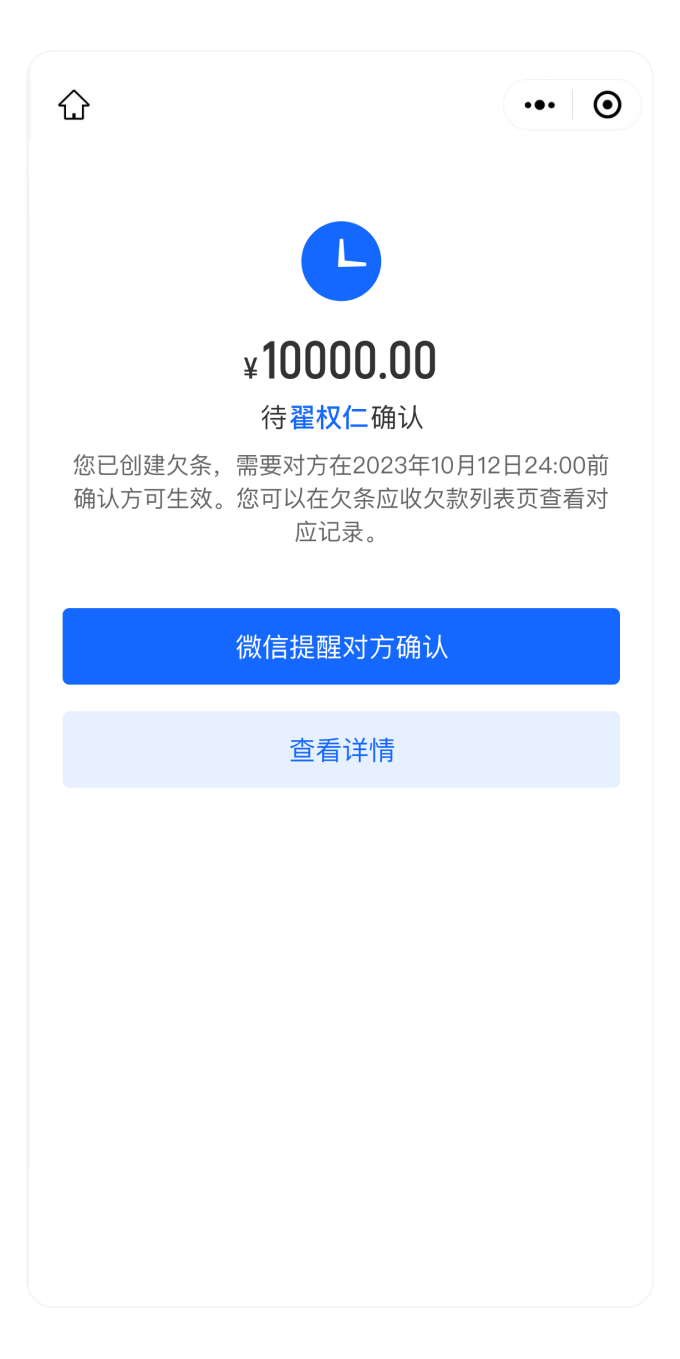
Task: Open the mini program more options menu
Action: point(539,105)
